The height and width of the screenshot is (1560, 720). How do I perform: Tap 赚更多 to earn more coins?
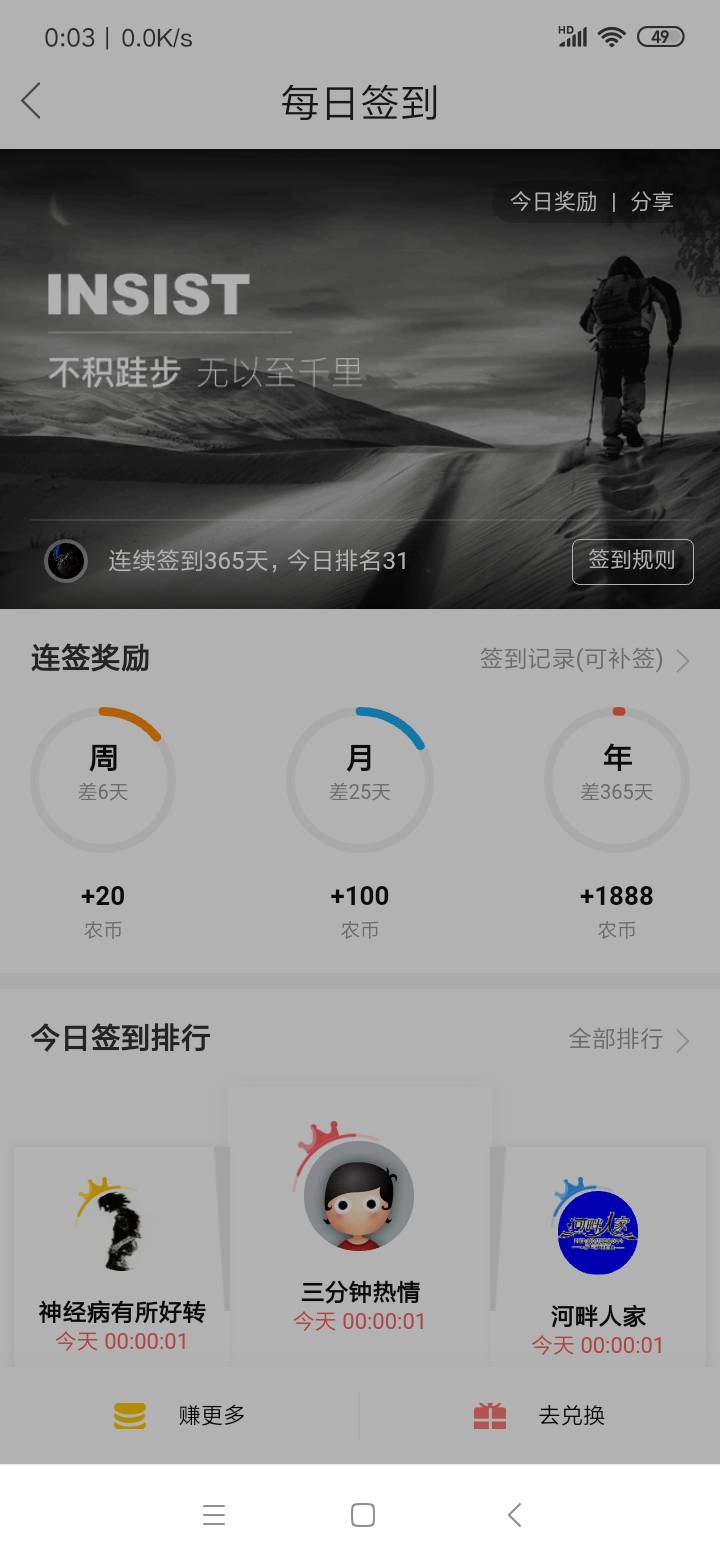pos(180,1416)
